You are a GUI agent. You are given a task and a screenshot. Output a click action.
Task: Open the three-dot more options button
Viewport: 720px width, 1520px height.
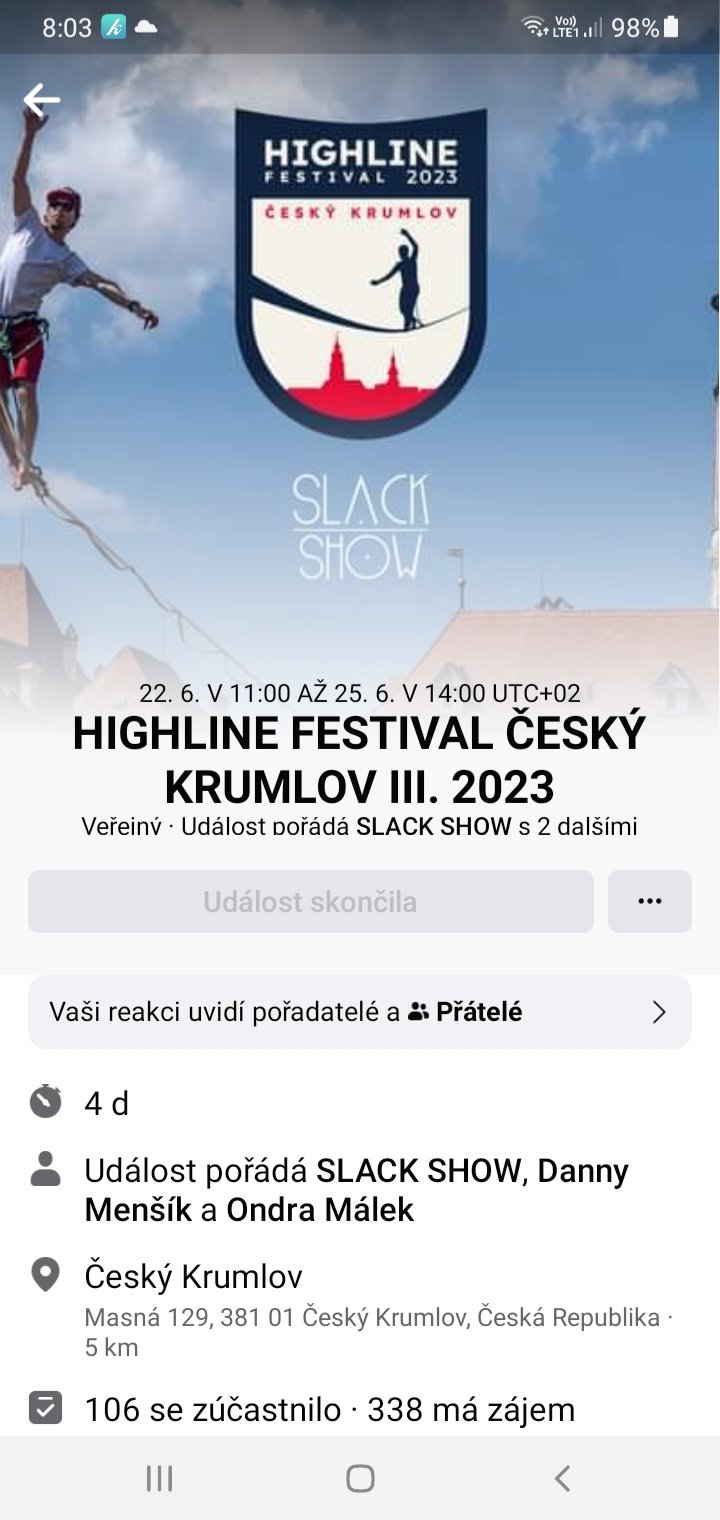tap(650, 901)
